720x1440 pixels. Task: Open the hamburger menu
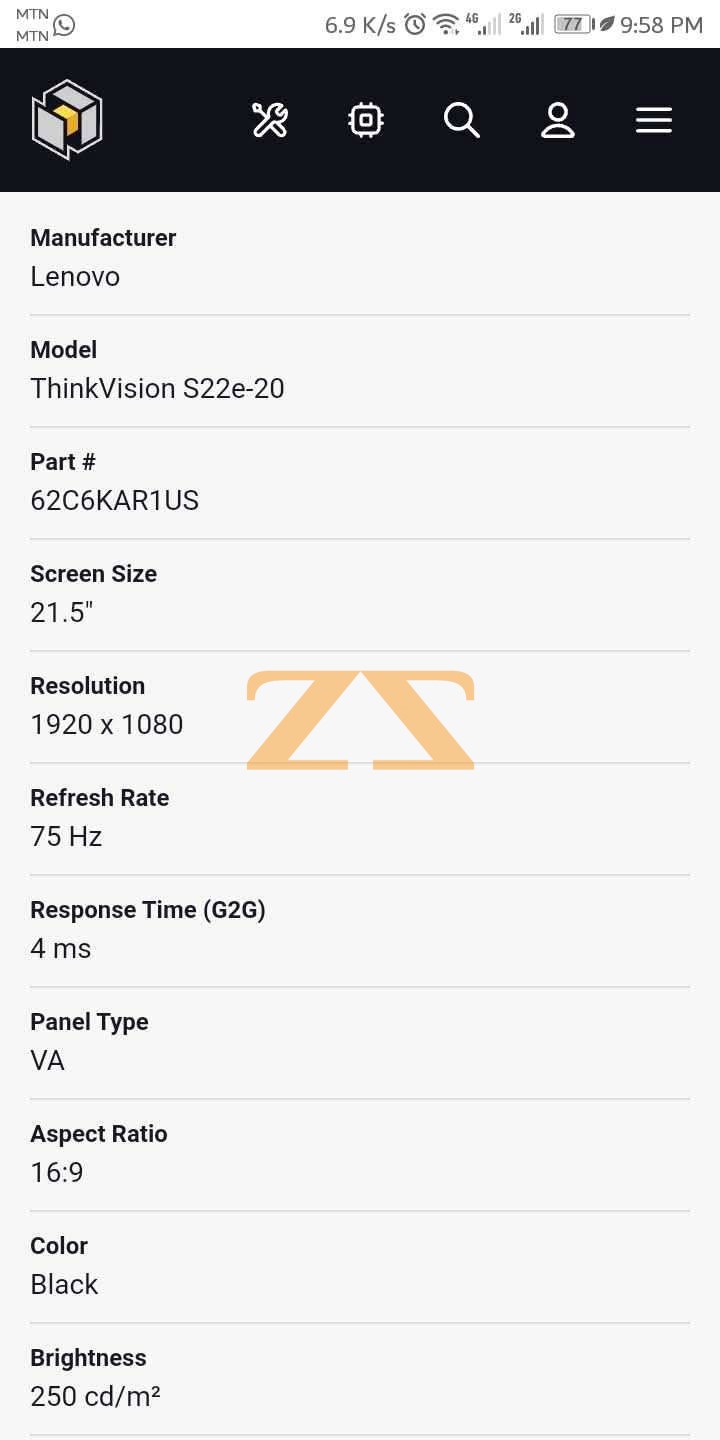(x=653, y=121)
